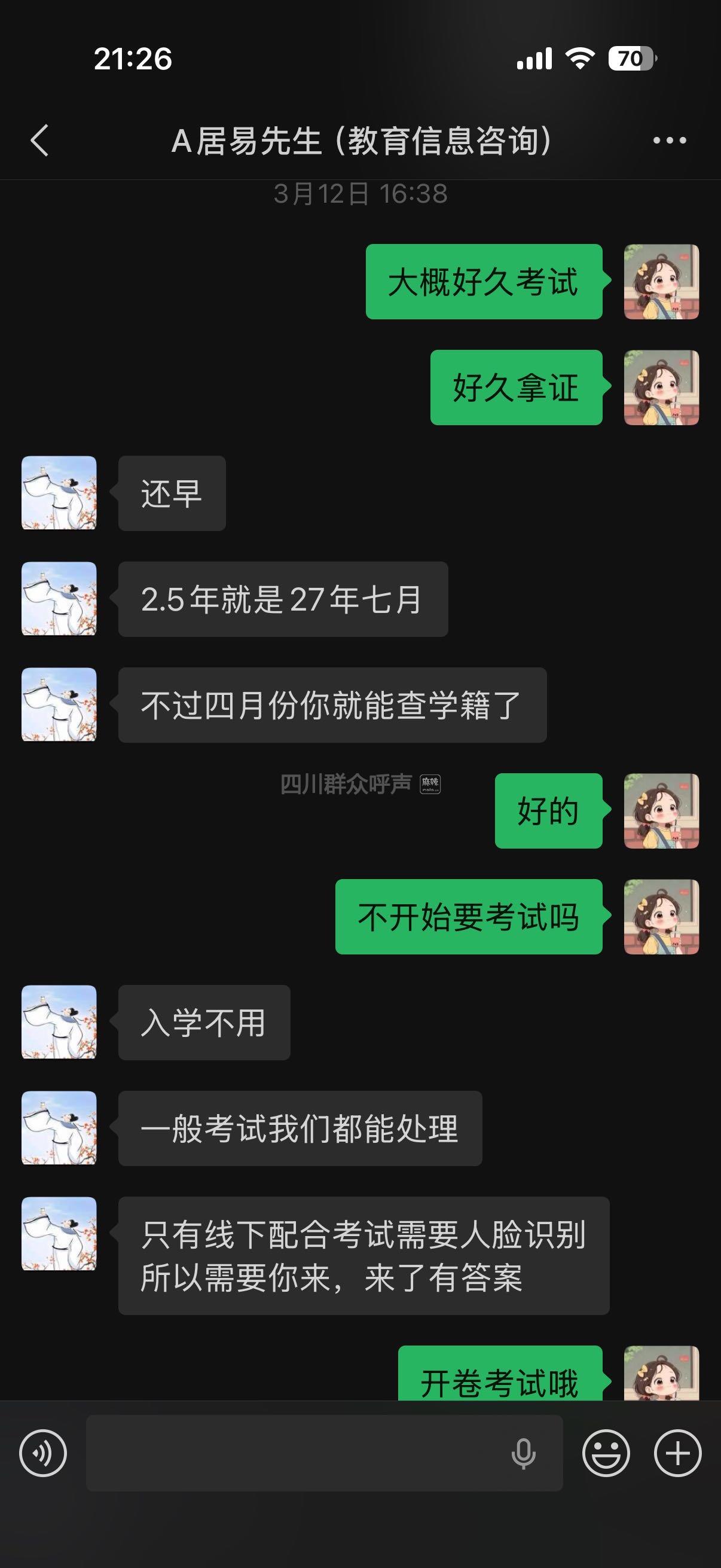
Task: Go back to the chat list
Action: click(40, 141)
